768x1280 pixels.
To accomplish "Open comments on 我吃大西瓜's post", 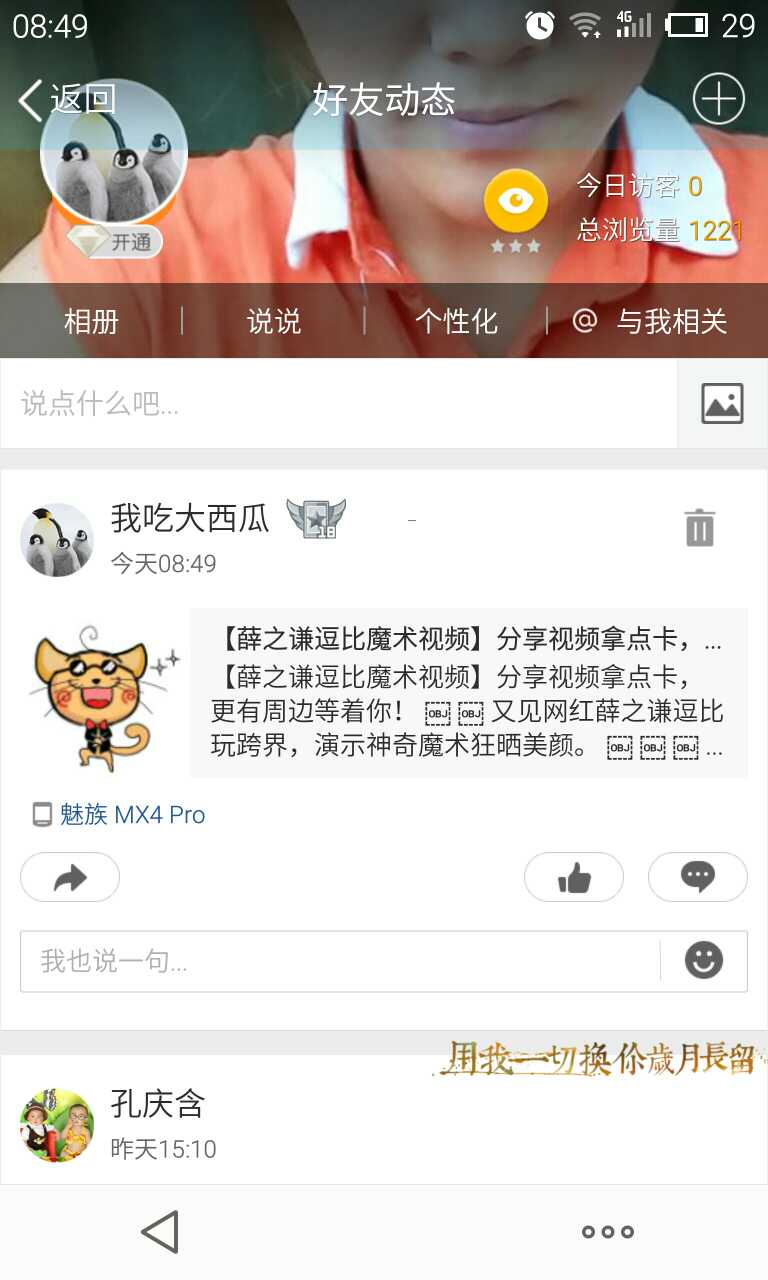I will [x=697, y=877].
